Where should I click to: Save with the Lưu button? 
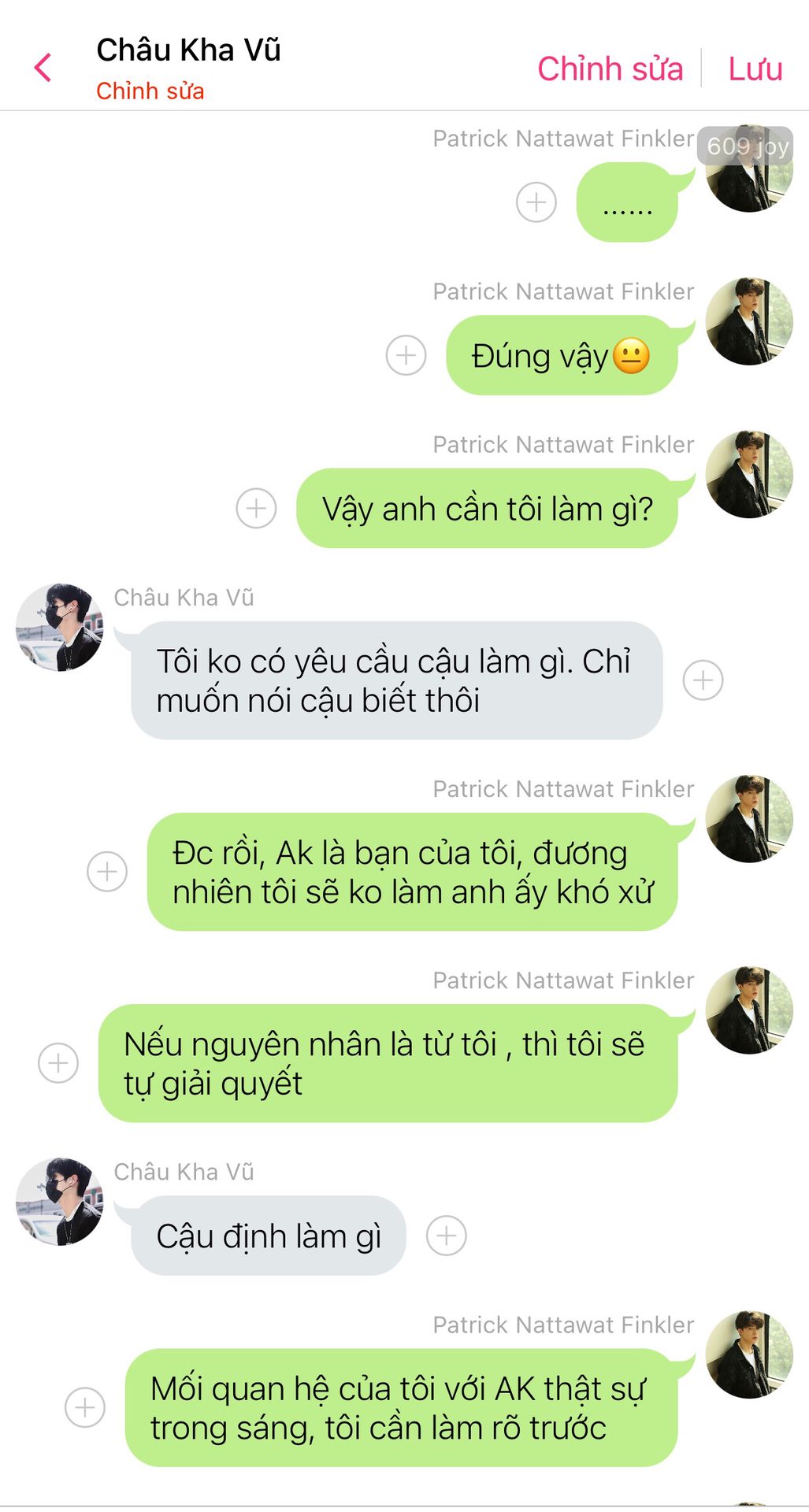click(x=755, y=69)
